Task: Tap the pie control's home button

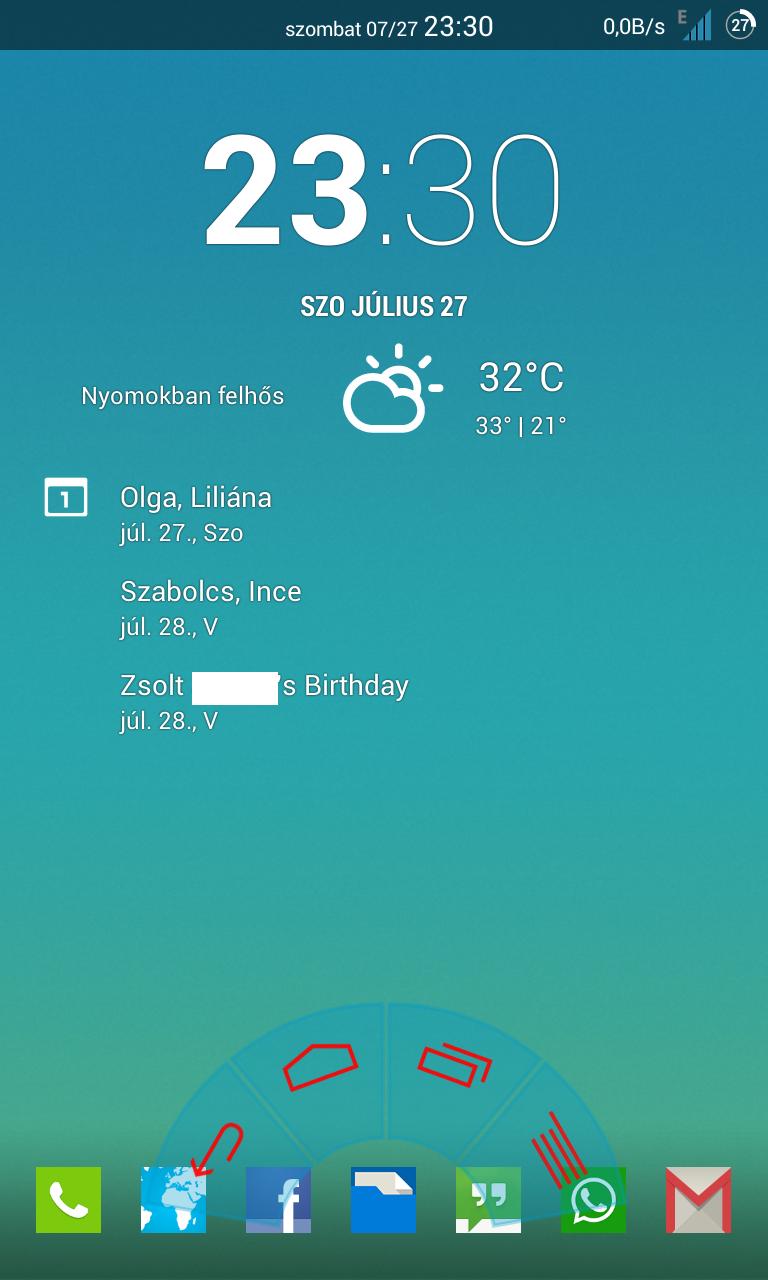Action: click(x=319, y=1066)
